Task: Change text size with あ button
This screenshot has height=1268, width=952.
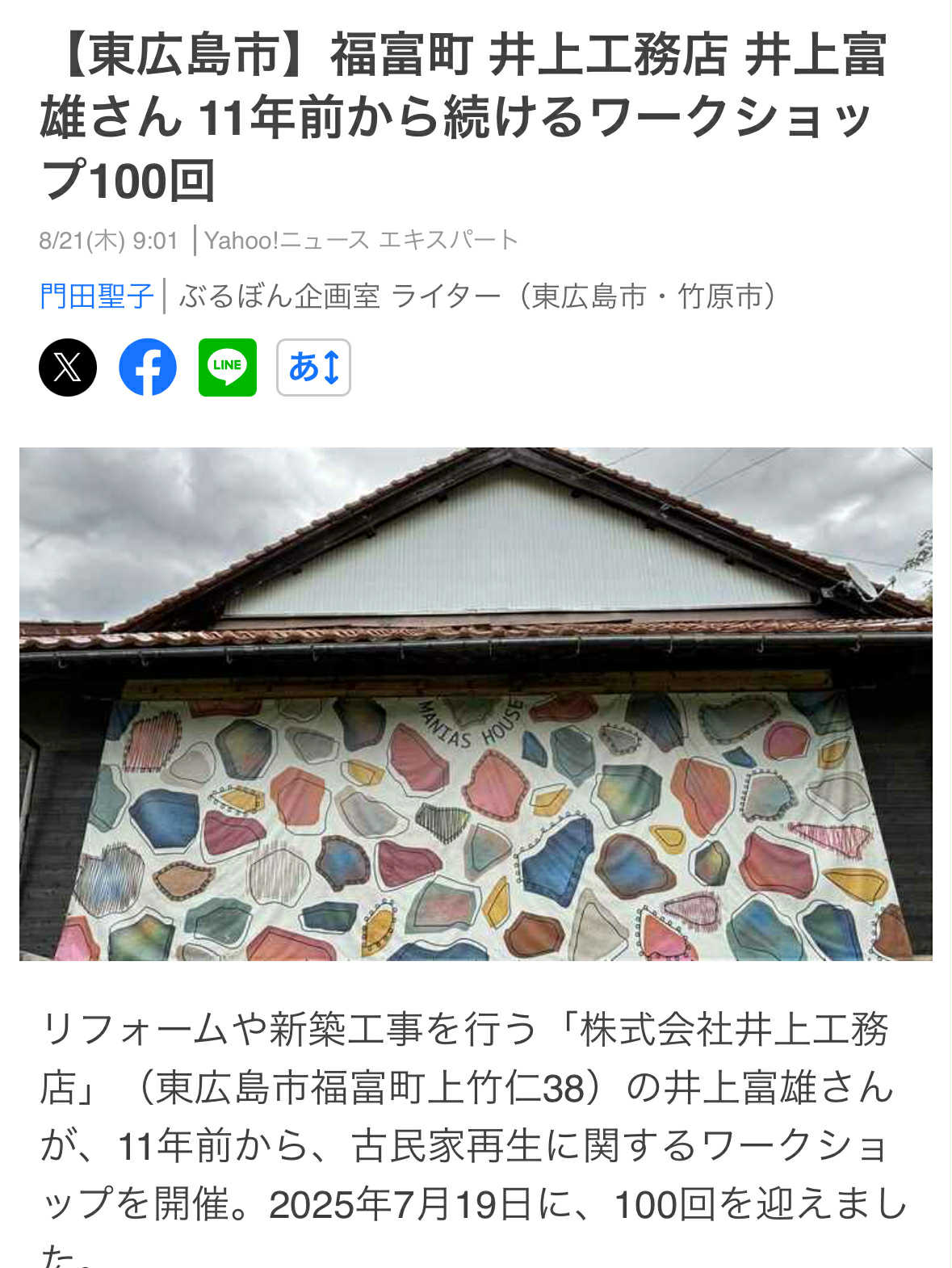Action: pos(313,367)
